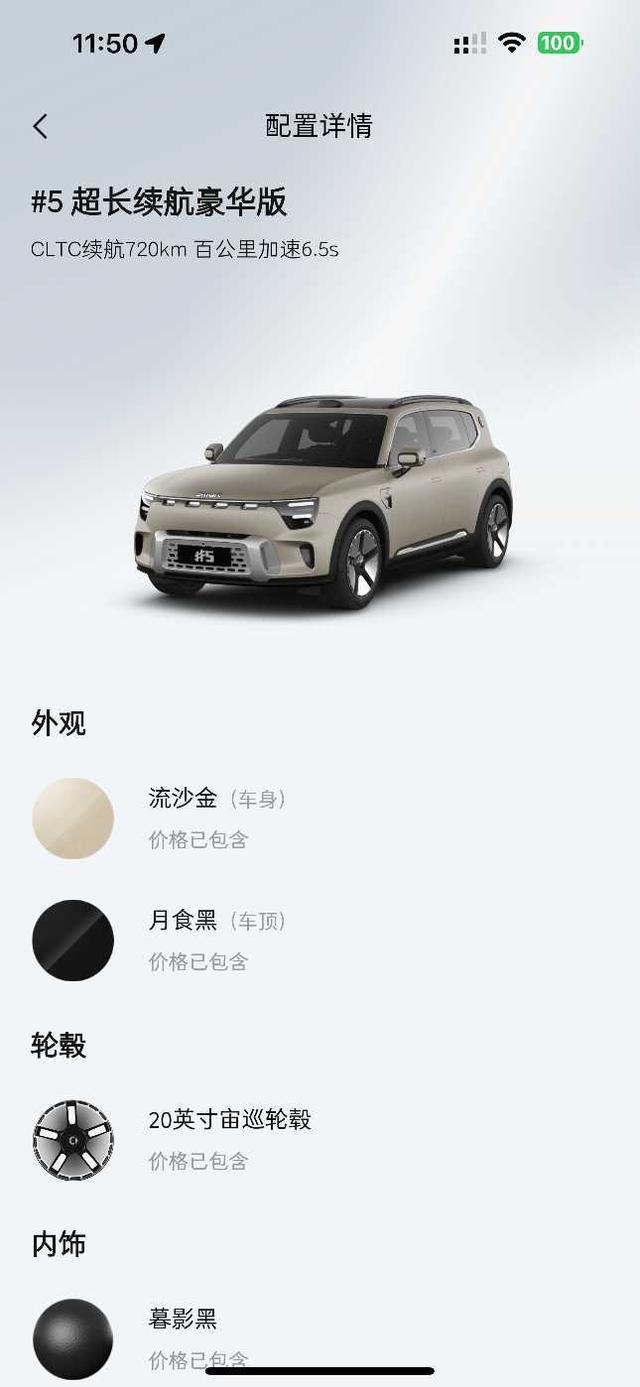
Task: Go back from the 配置详情 page
Action: [x=40, y=126]
